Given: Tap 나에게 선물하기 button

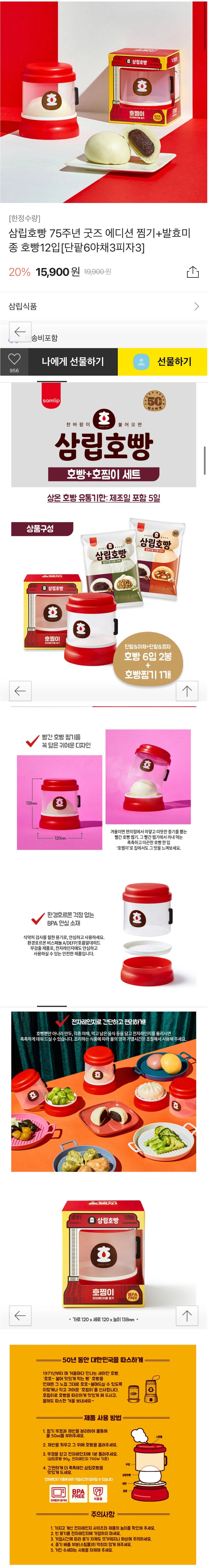Looking at the screenshot, I should point(72,362).
